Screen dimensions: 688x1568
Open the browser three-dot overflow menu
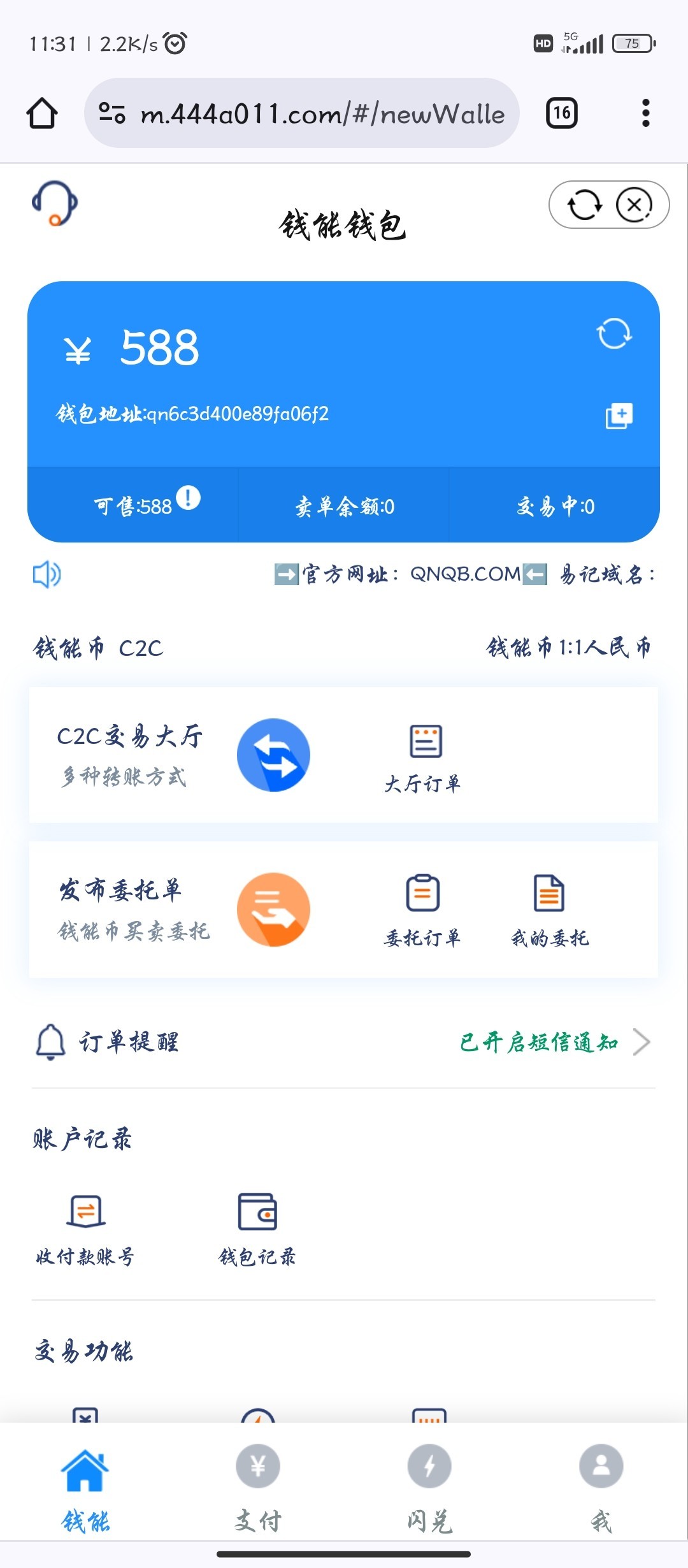(x=645, y=113)
